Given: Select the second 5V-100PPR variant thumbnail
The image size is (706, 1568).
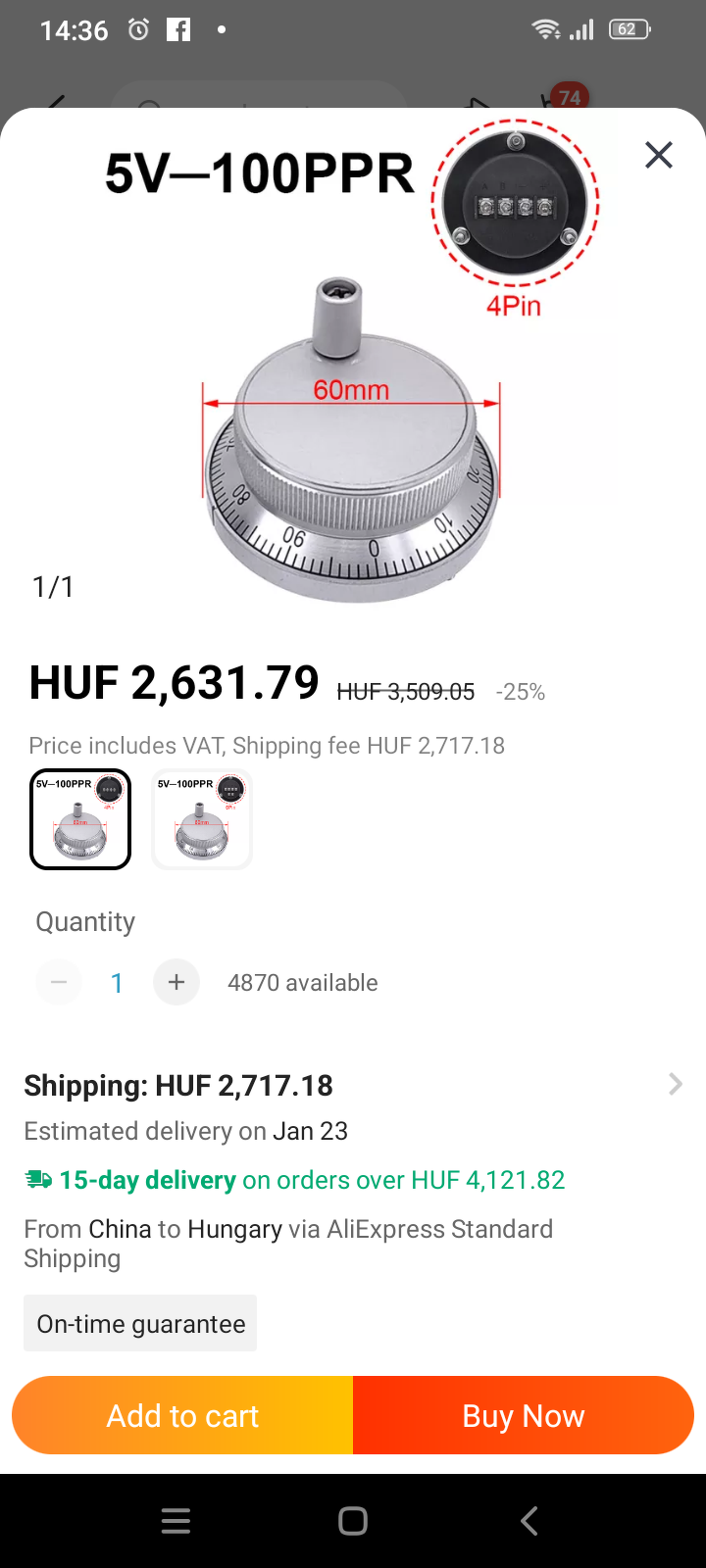Looking at the screenshot, I should (x=202, y=819).
